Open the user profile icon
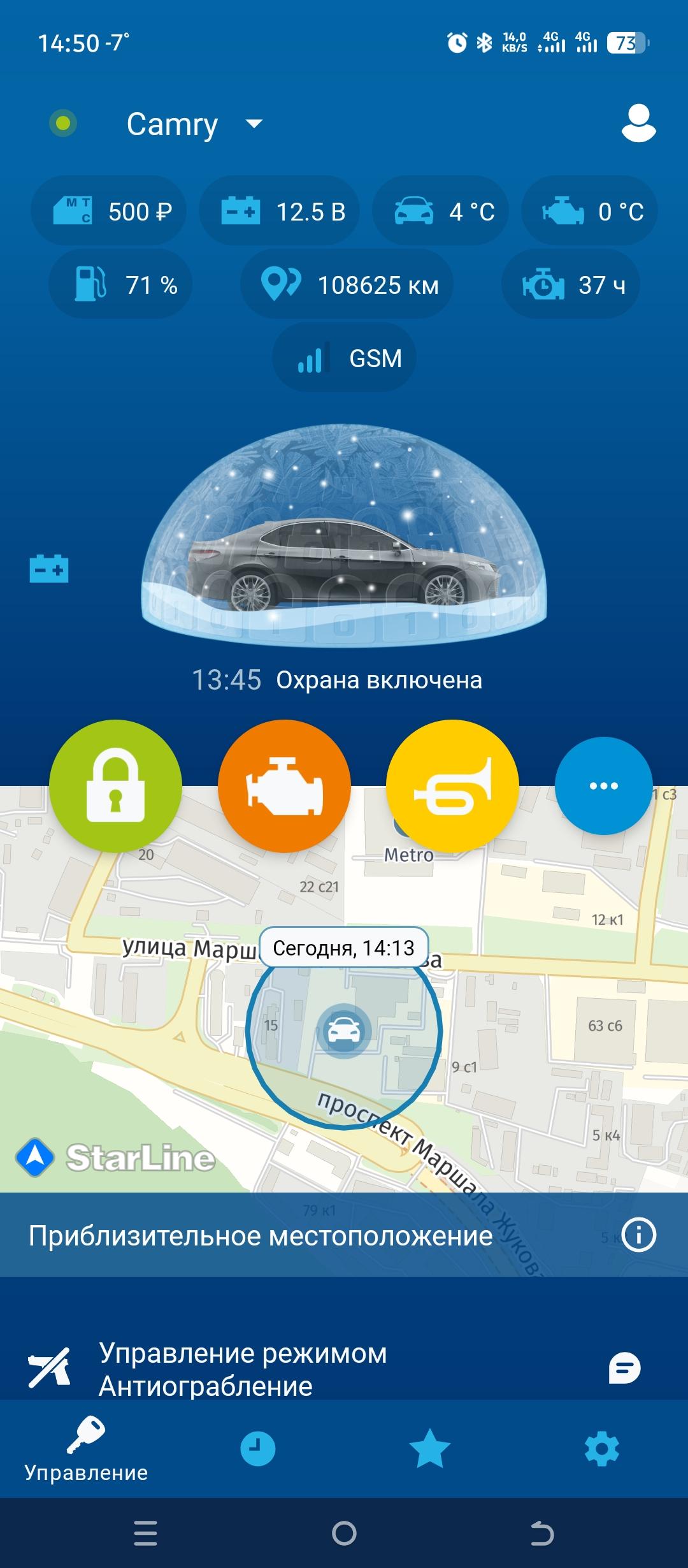This screenshot has width=688, height=1568. [x=638, y=124]
